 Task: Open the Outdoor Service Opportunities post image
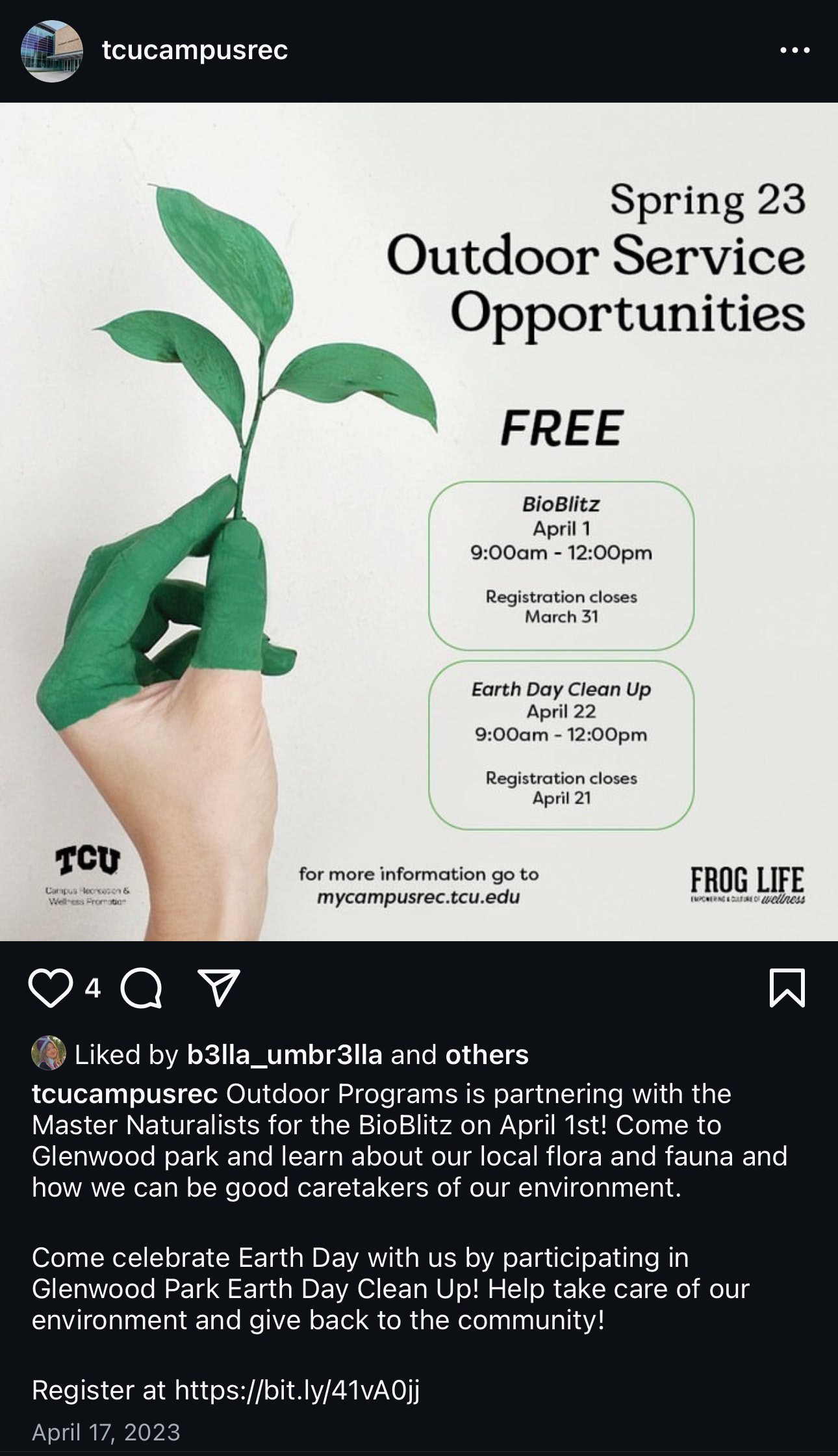pos(419,521)
